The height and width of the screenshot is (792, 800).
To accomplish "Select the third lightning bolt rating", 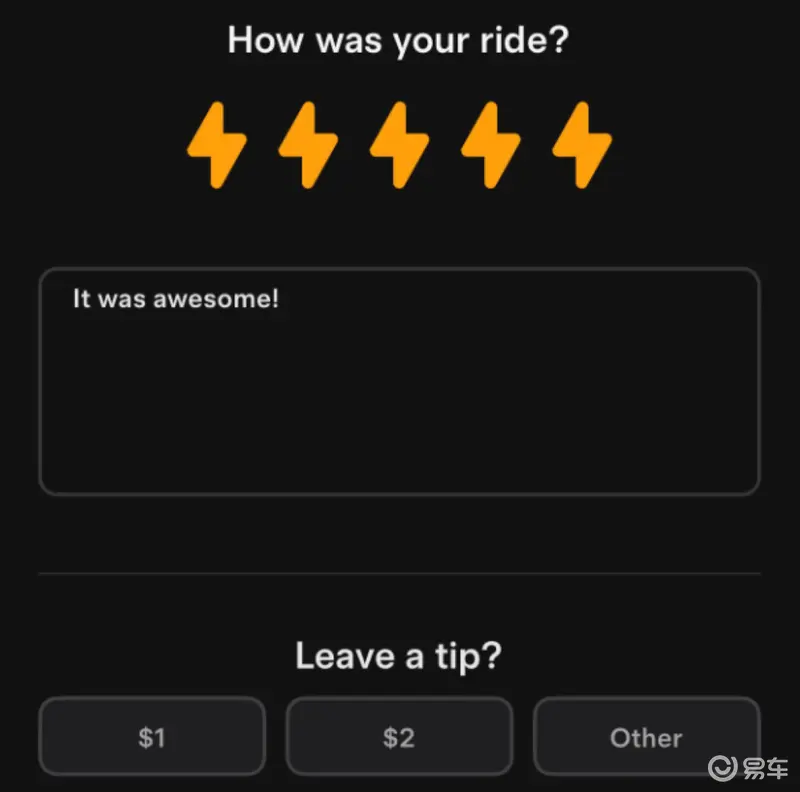I will pos(399,147).
